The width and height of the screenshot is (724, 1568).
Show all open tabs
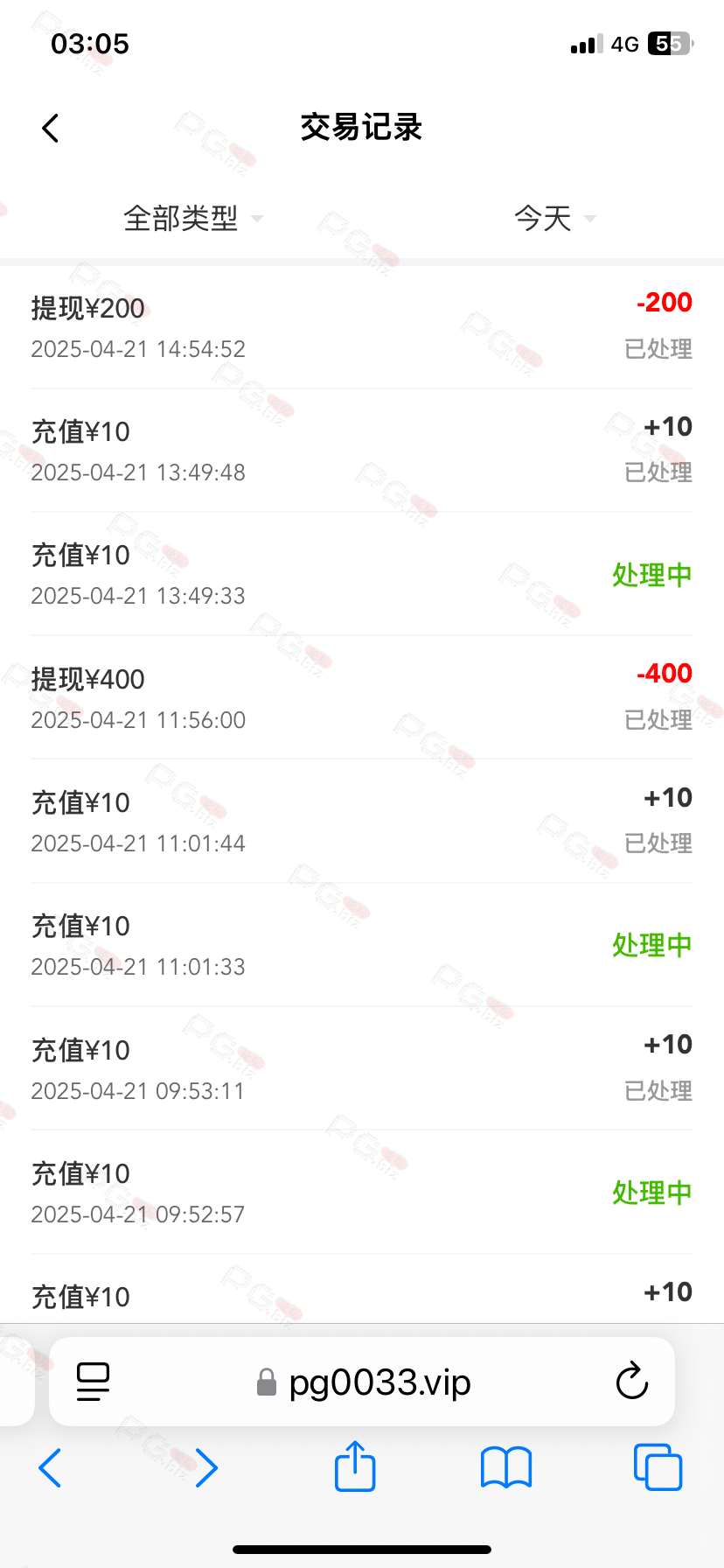click(x=658, y=1467)
